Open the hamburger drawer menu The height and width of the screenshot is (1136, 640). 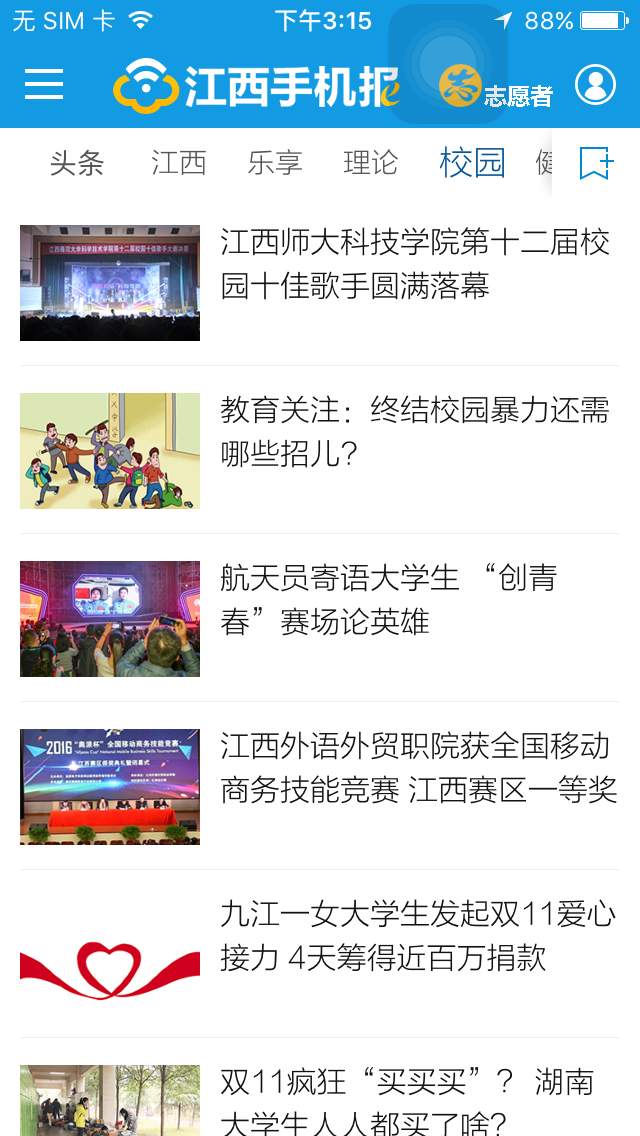click(44, 85)
